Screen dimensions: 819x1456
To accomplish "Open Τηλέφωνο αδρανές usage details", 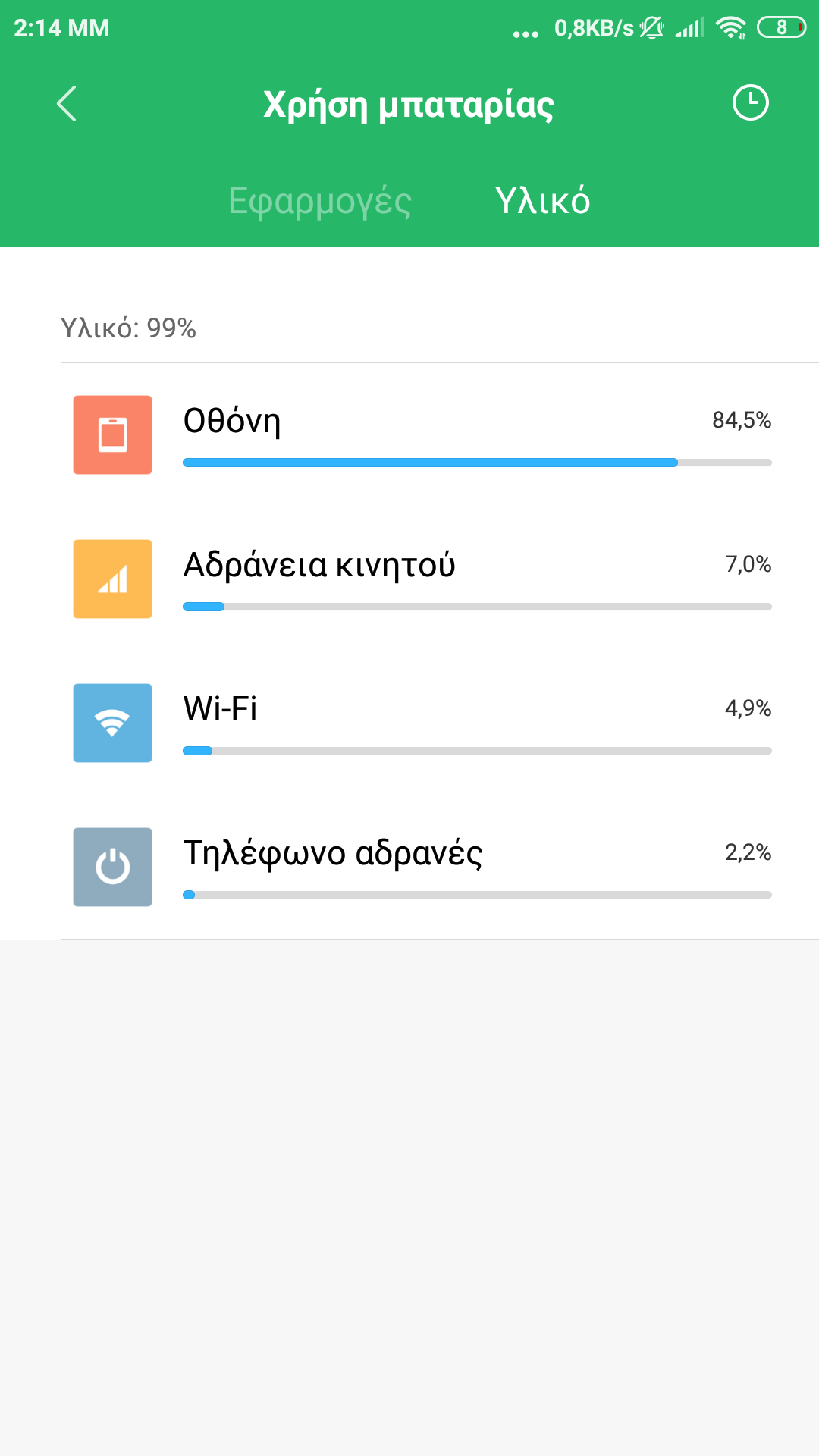I will (x=440, y=868).
